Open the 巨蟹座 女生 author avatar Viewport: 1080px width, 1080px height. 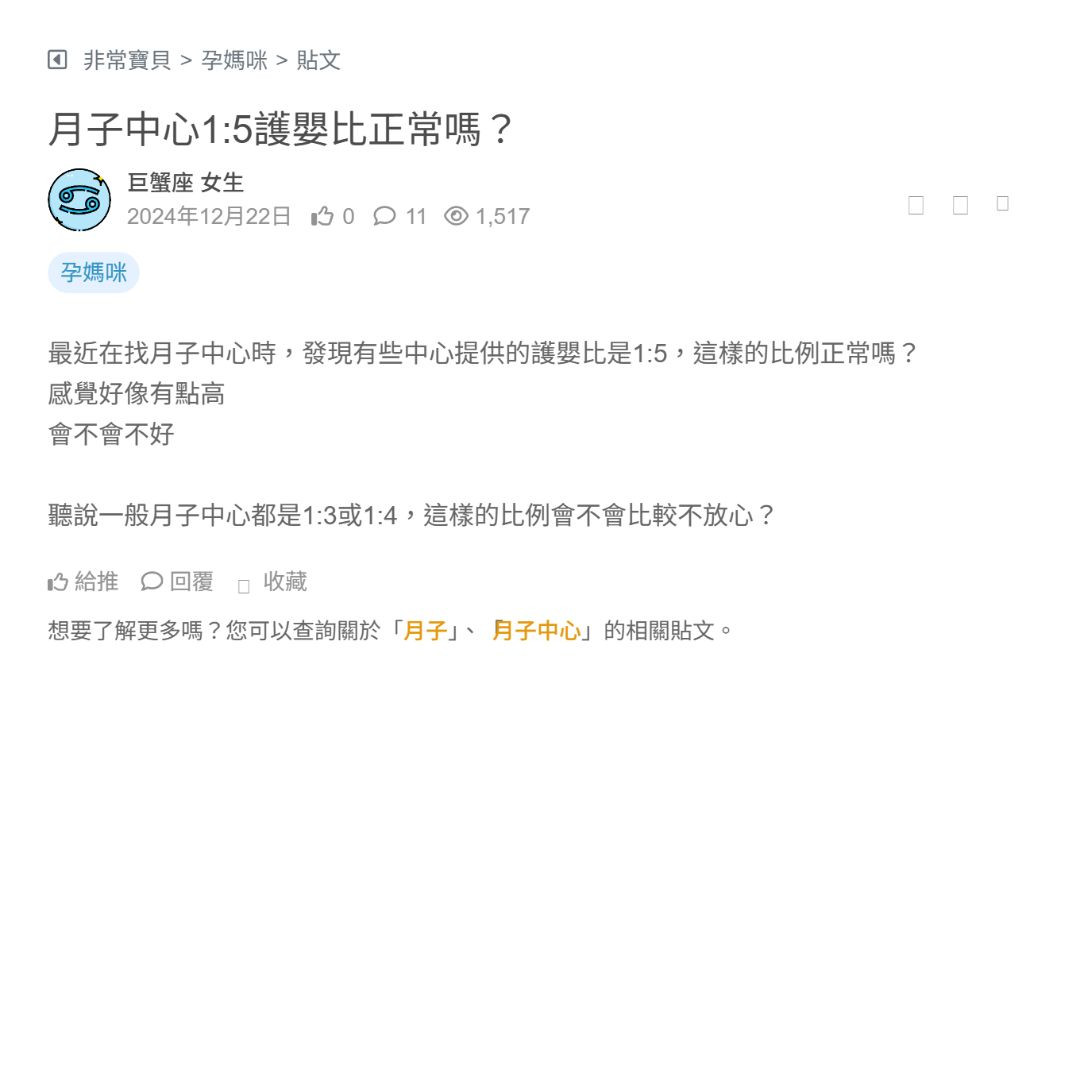[79, 199]
